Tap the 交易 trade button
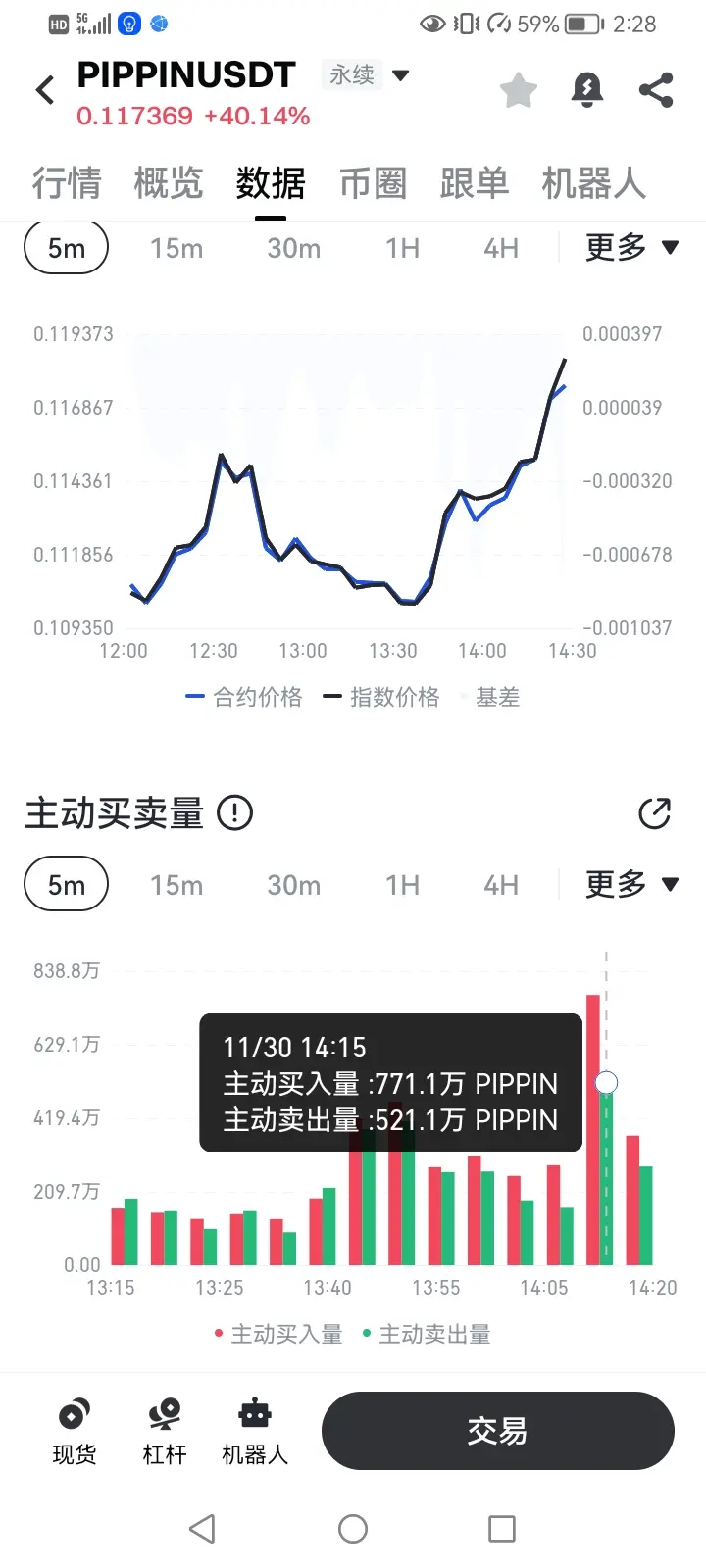Image resolution: width=706 pixels, height=1568 pixels. click(497, 1431)
